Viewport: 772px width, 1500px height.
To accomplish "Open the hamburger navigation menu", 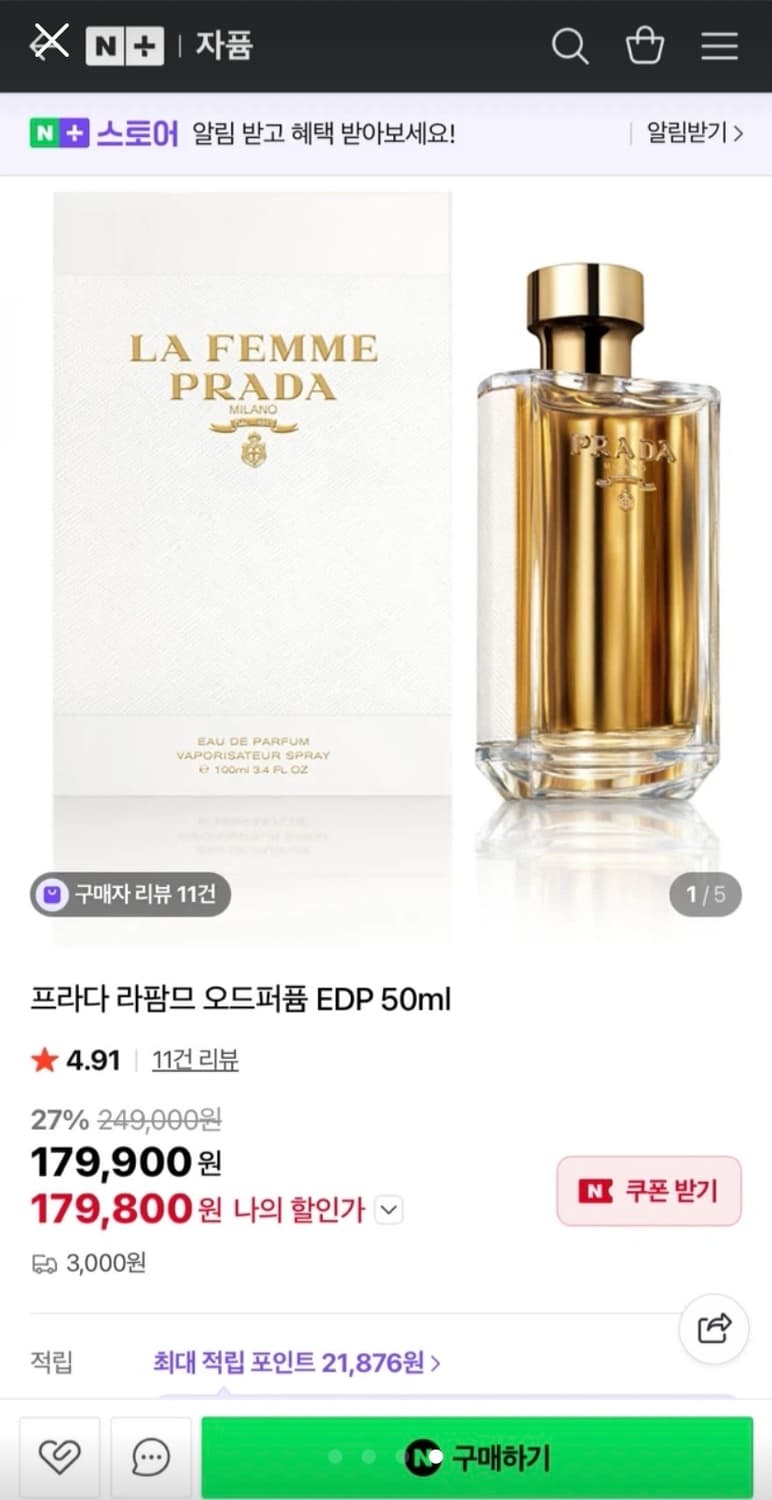I will coord(719,46).
